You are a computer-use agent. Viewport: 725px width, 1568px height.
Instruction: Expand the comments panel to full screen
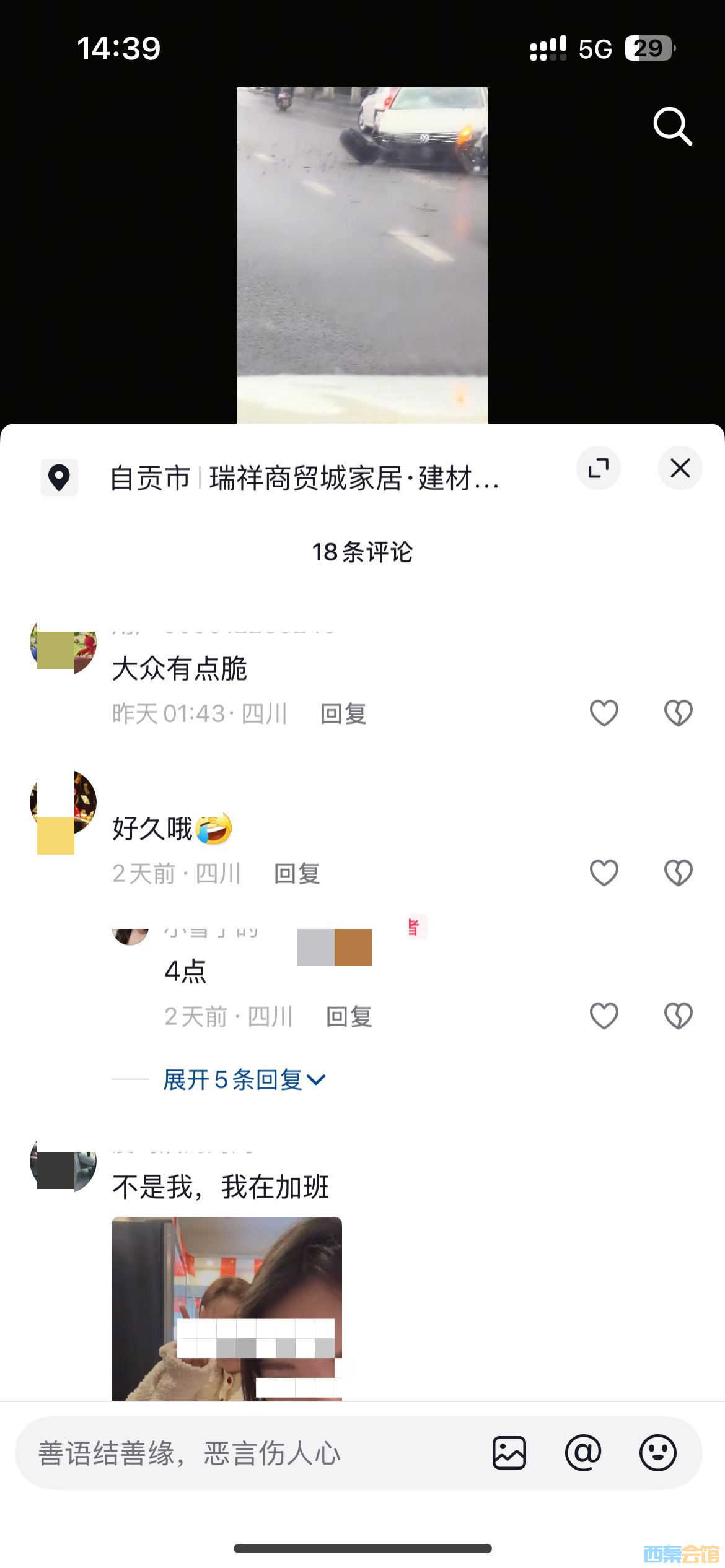click(x=598, y=468)
